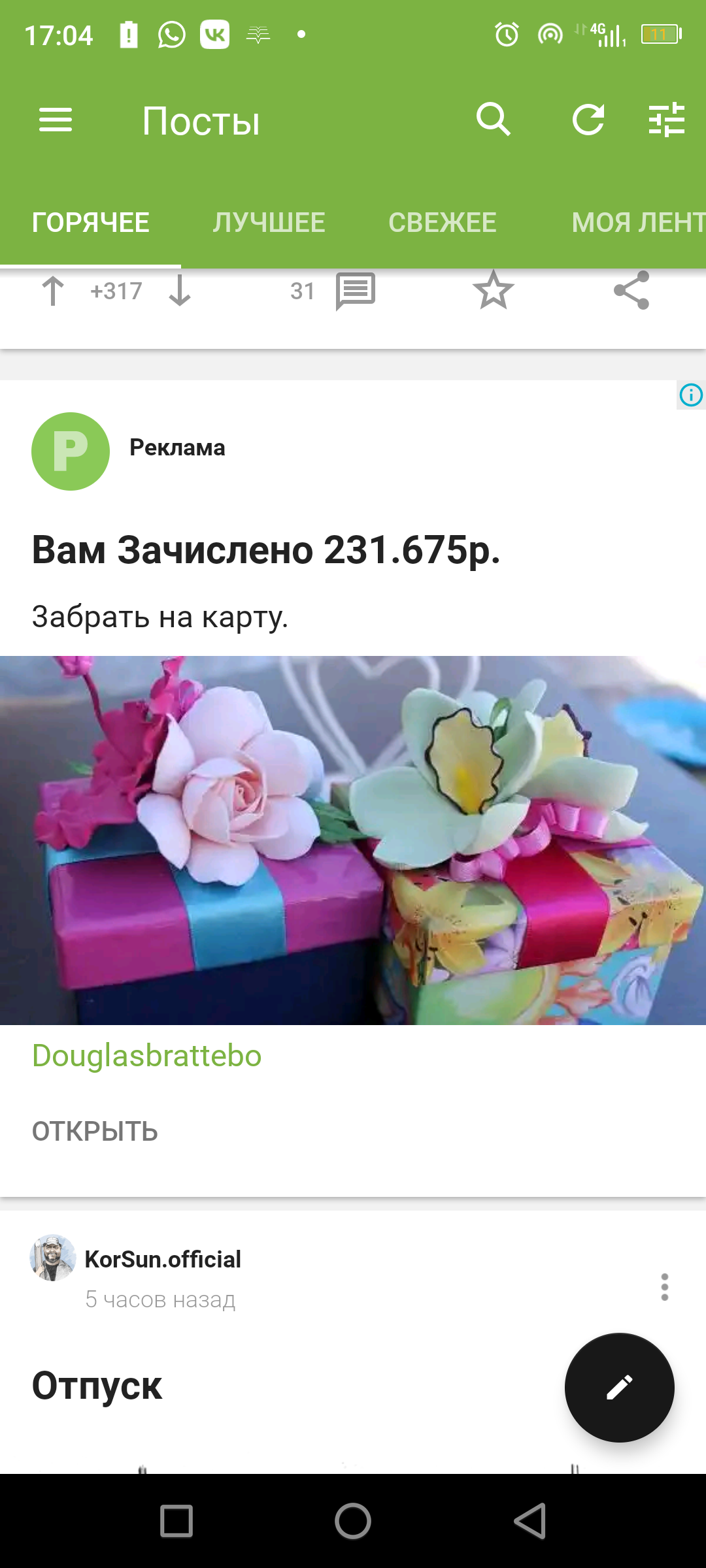The image size is (706, 1568).
Task: Open the overflow menu on KorSun.official's post
Action: [664, 1287]
